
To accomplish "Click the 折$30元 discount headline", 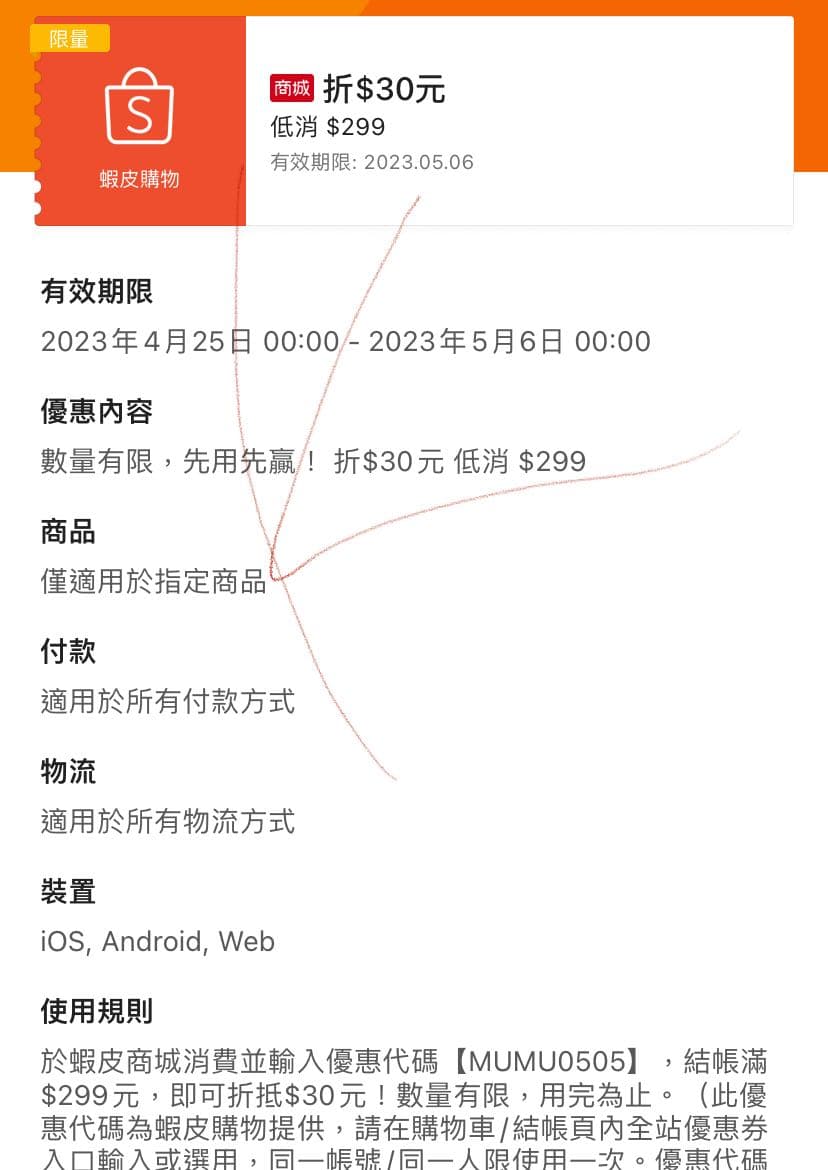I will (385, 90).
